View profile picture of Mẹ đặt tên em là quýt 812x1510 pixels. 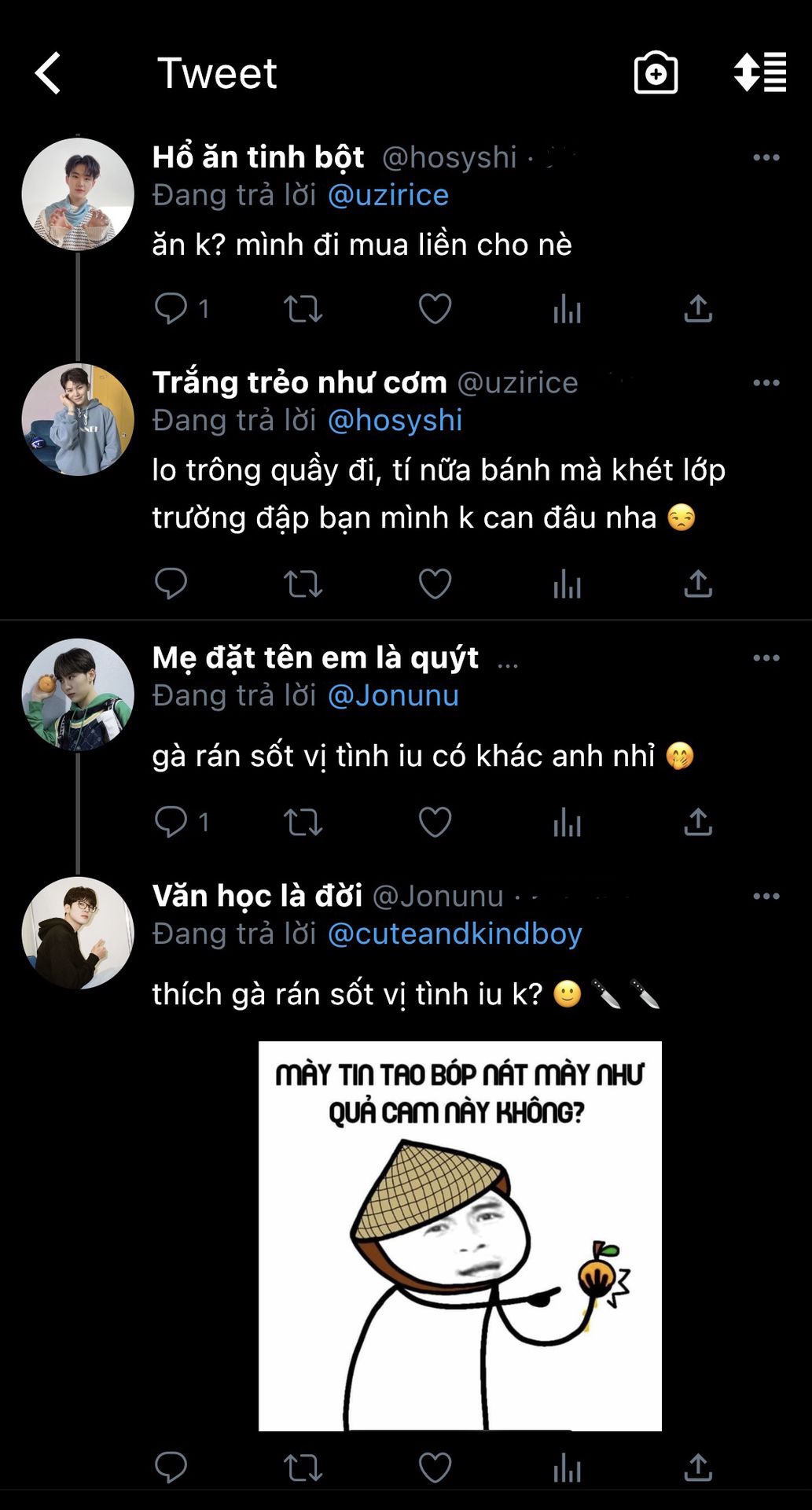click(78, 694)
